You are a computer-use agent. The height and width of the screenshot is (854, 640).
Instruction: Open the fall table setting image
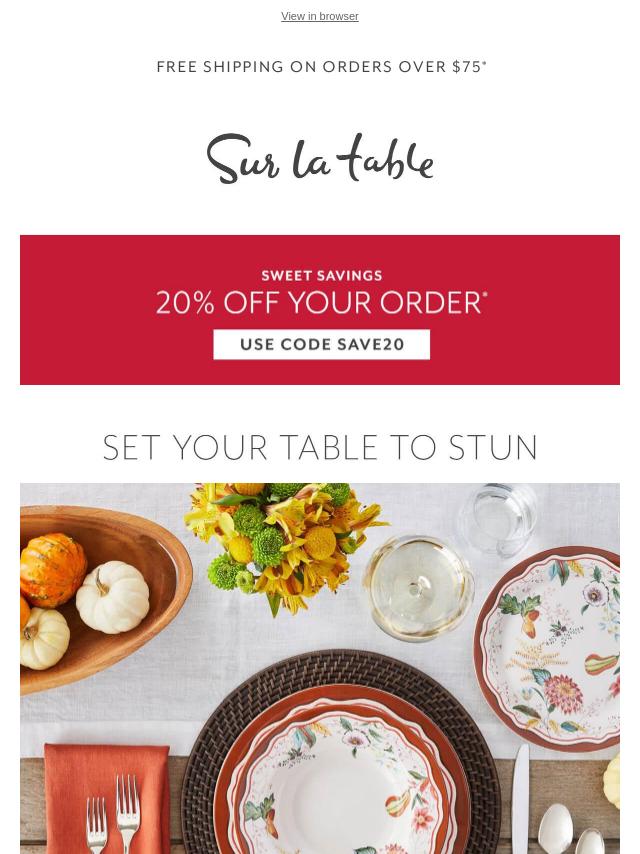coord(320,668)
